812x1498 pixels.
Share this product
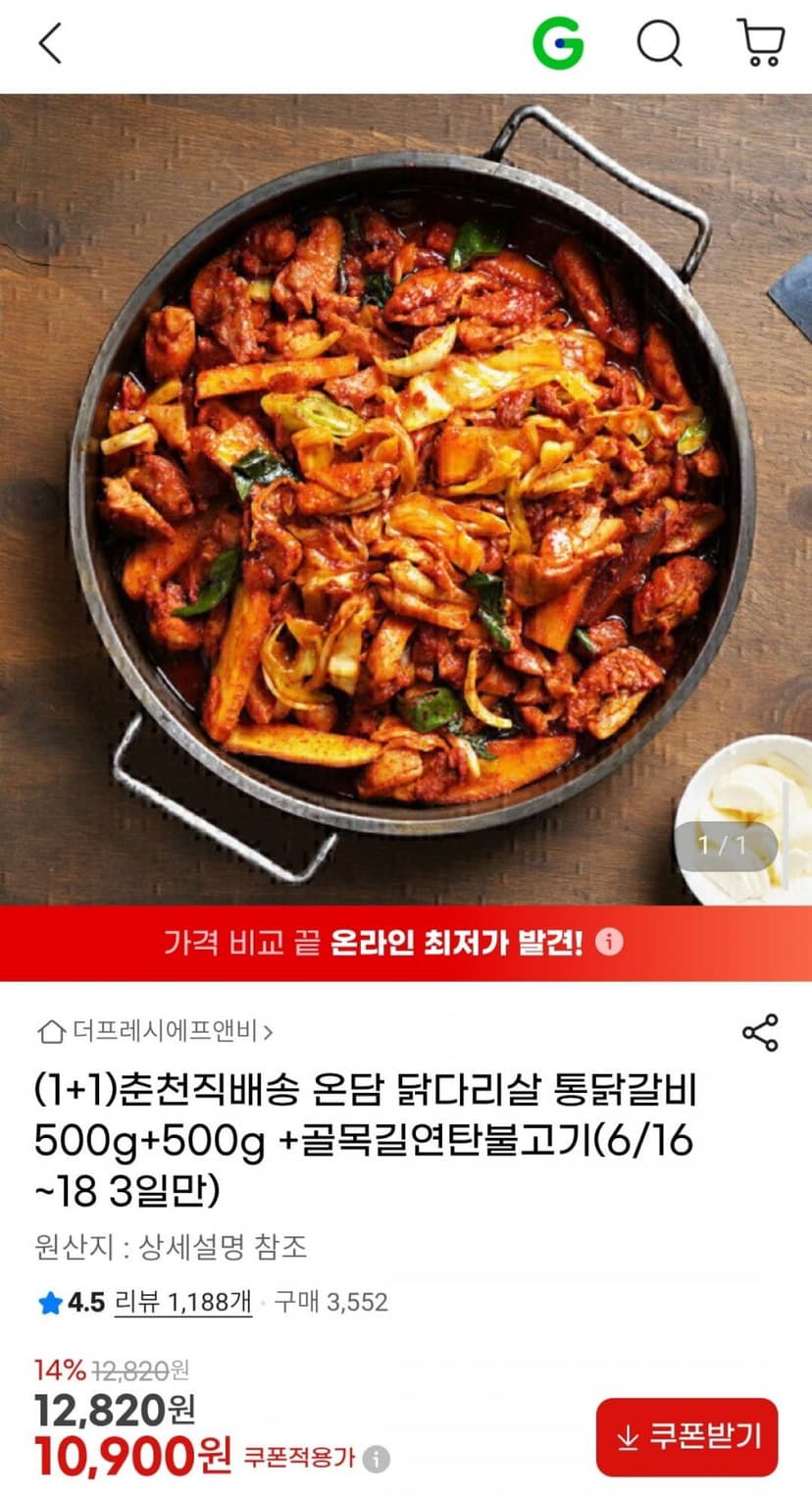760,1033
